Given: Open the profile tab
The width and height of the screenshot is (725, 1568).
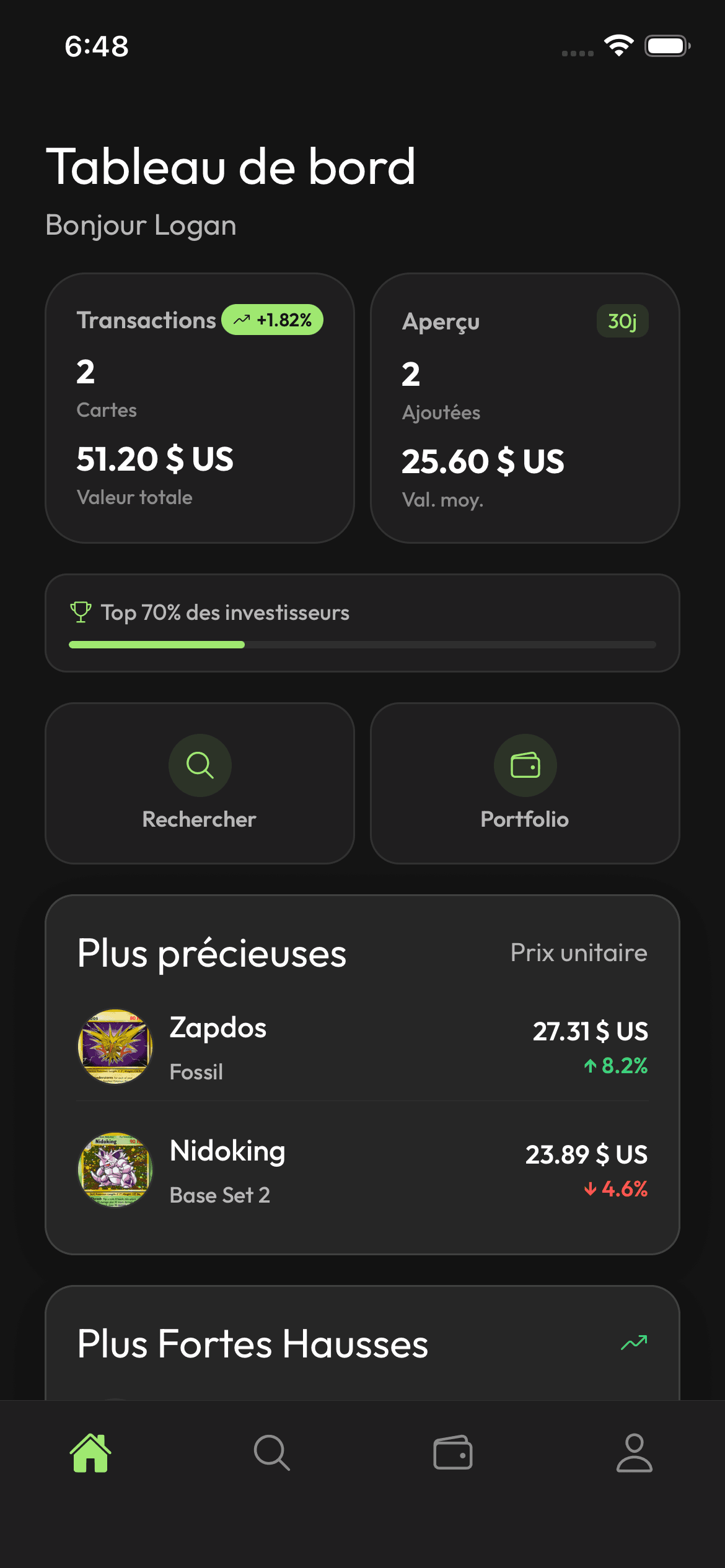Looking at the screenshot, I should click(x=634, y=1452).
